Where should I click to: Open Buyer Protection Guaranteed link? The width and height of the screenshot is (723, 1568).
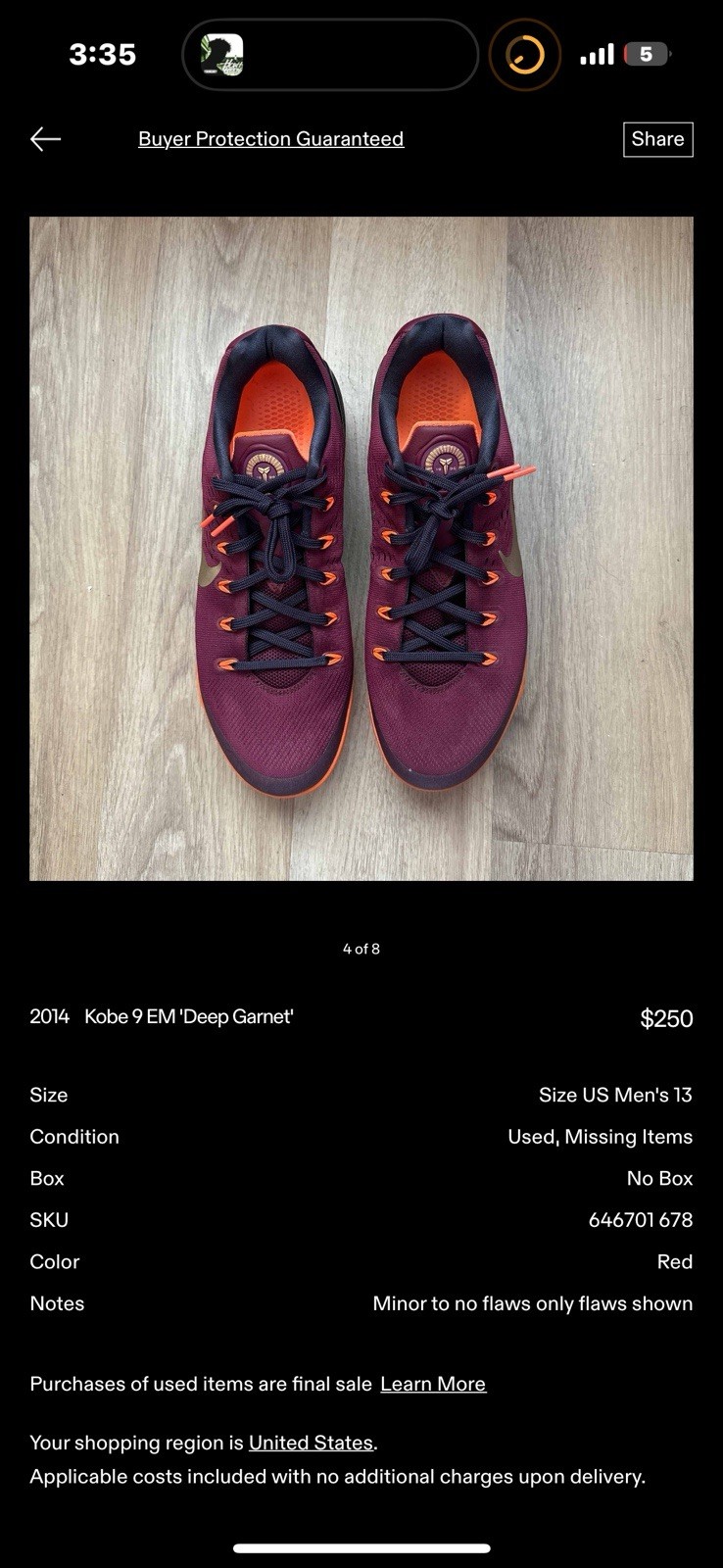coord(270,139)
